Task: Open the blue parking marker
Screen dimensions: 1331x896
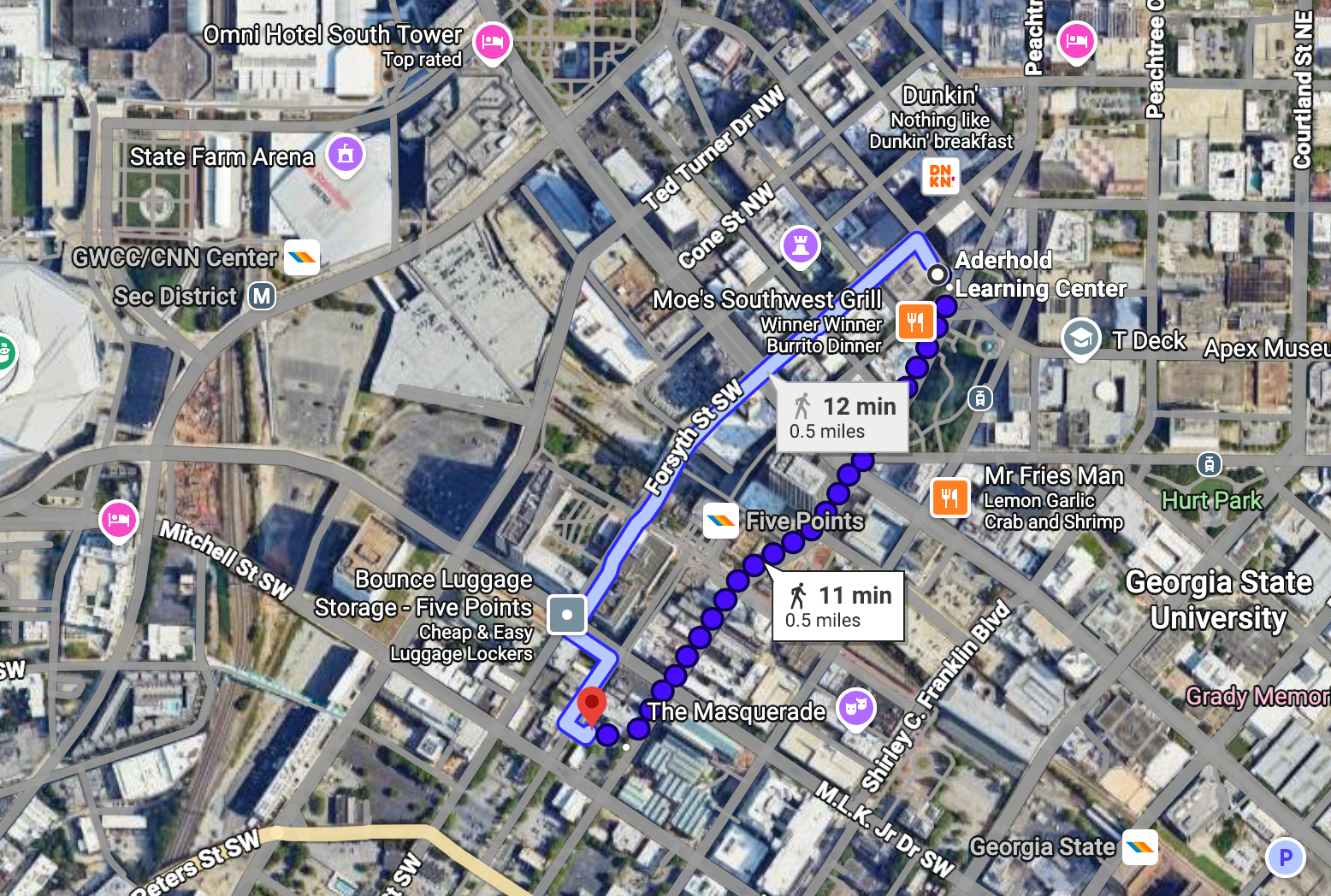Action: point(1285,858)
